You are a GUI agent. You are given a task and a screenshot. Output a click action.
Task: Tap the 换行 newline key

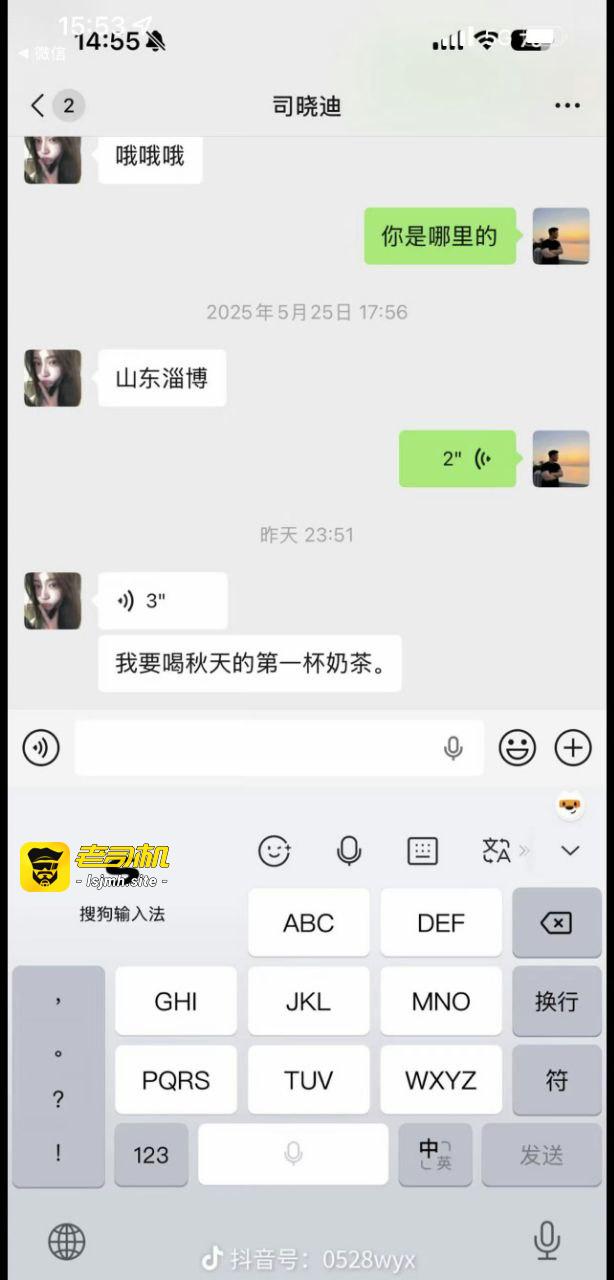556,1001
